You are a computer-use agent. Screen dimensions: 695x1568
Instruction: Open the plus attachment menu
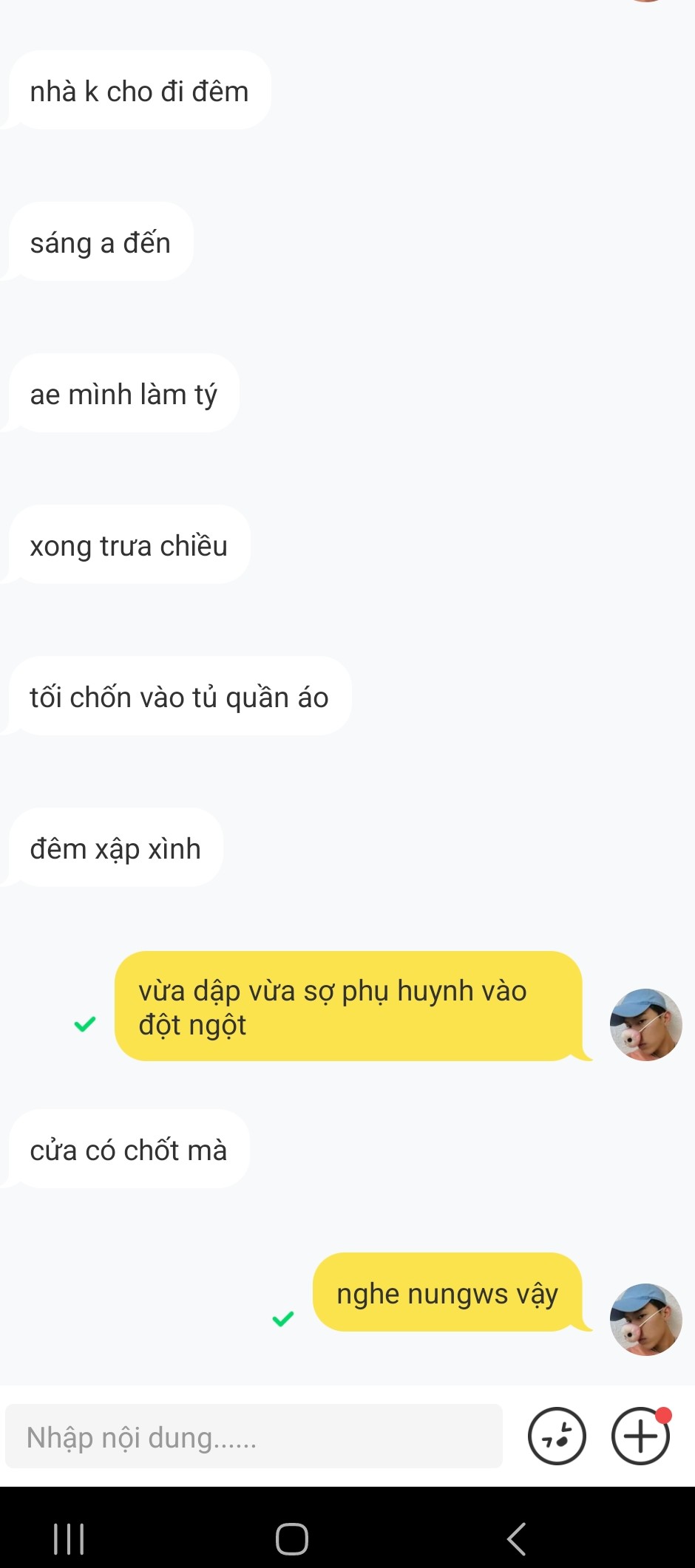pyautogui.click(x=640, y=1436)
